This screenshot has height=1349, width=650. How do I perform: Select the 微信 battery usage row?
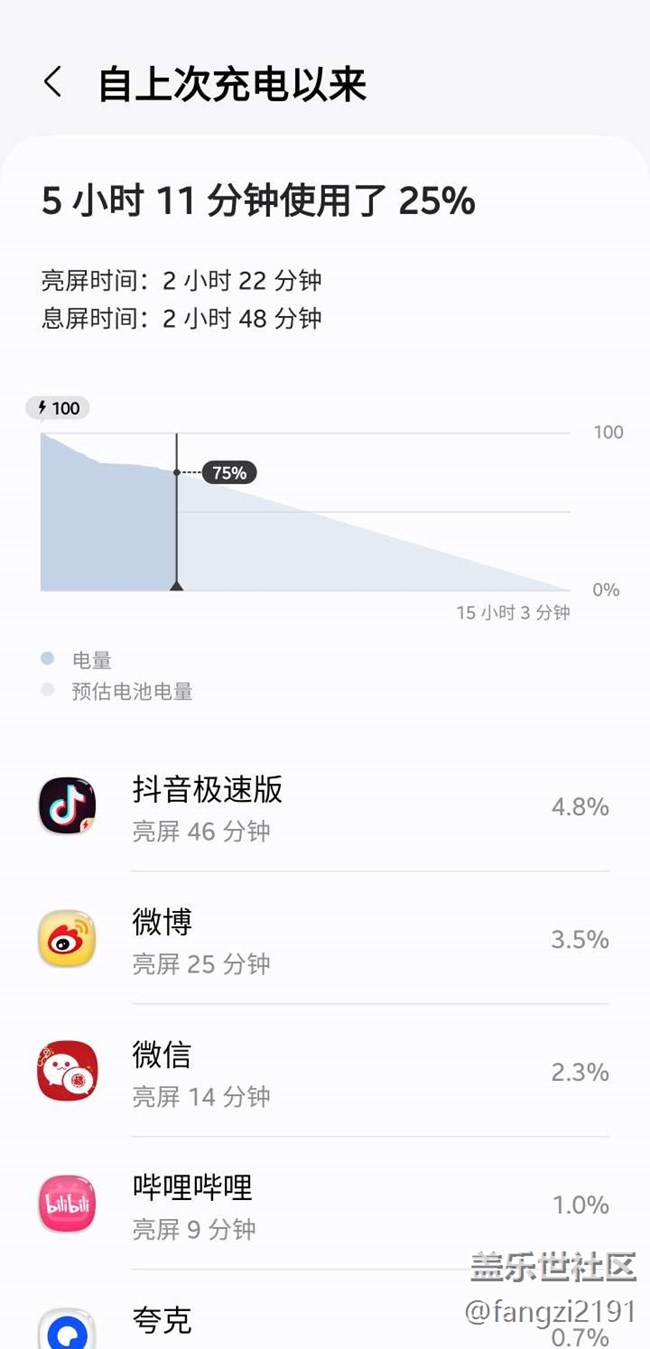click(324, 1072)
